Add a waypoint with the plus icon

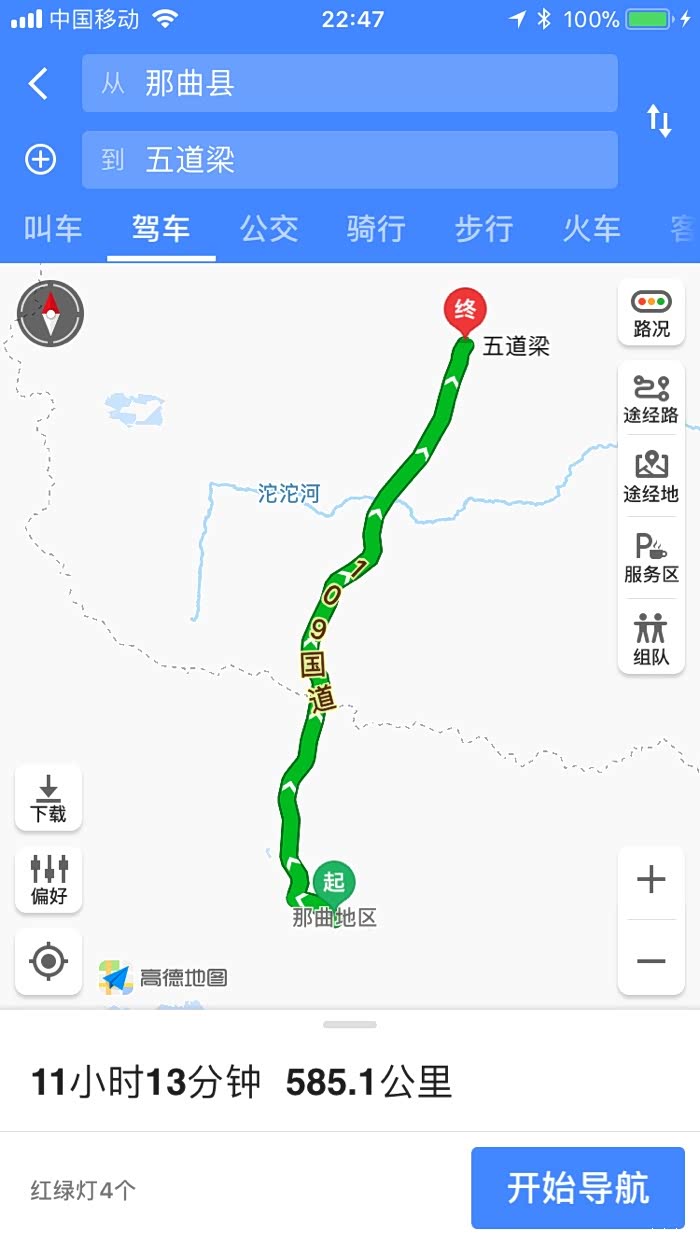point(40,160)
